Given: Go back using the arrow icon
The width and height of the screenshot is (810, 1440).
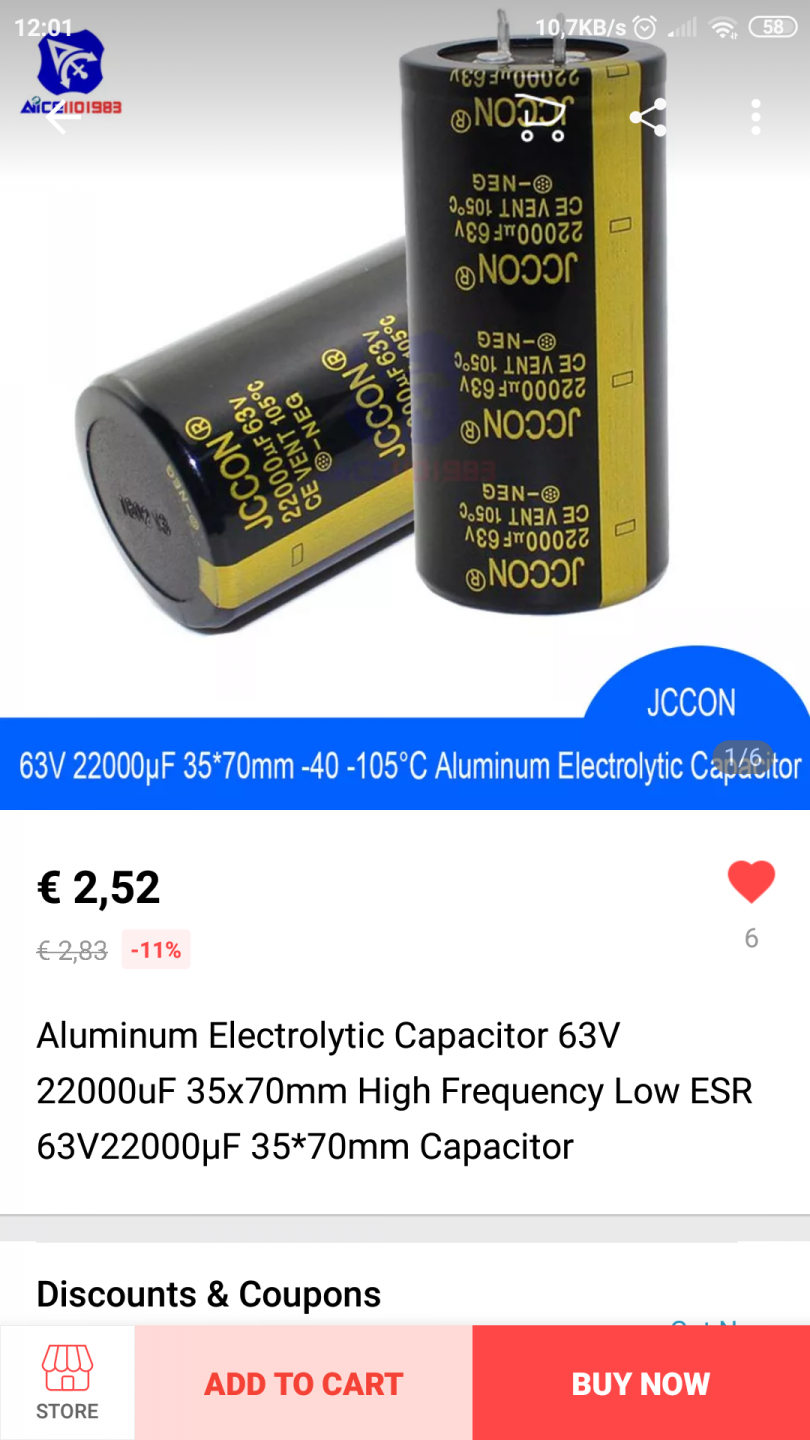Looking at the screenshot, I should [62, 117].
